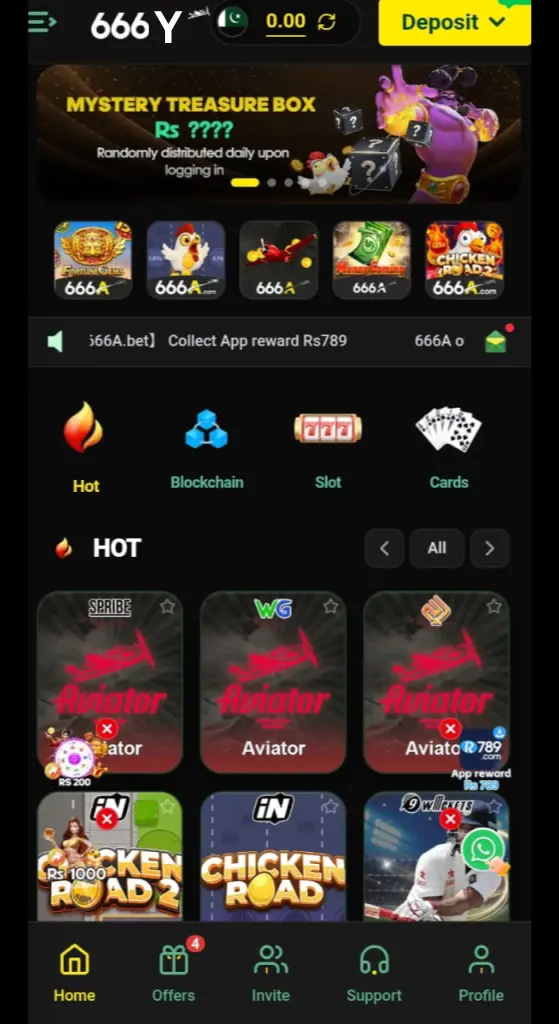Select the Cards category
Viewport: 559px width, 1024px height.
(449, 449)
